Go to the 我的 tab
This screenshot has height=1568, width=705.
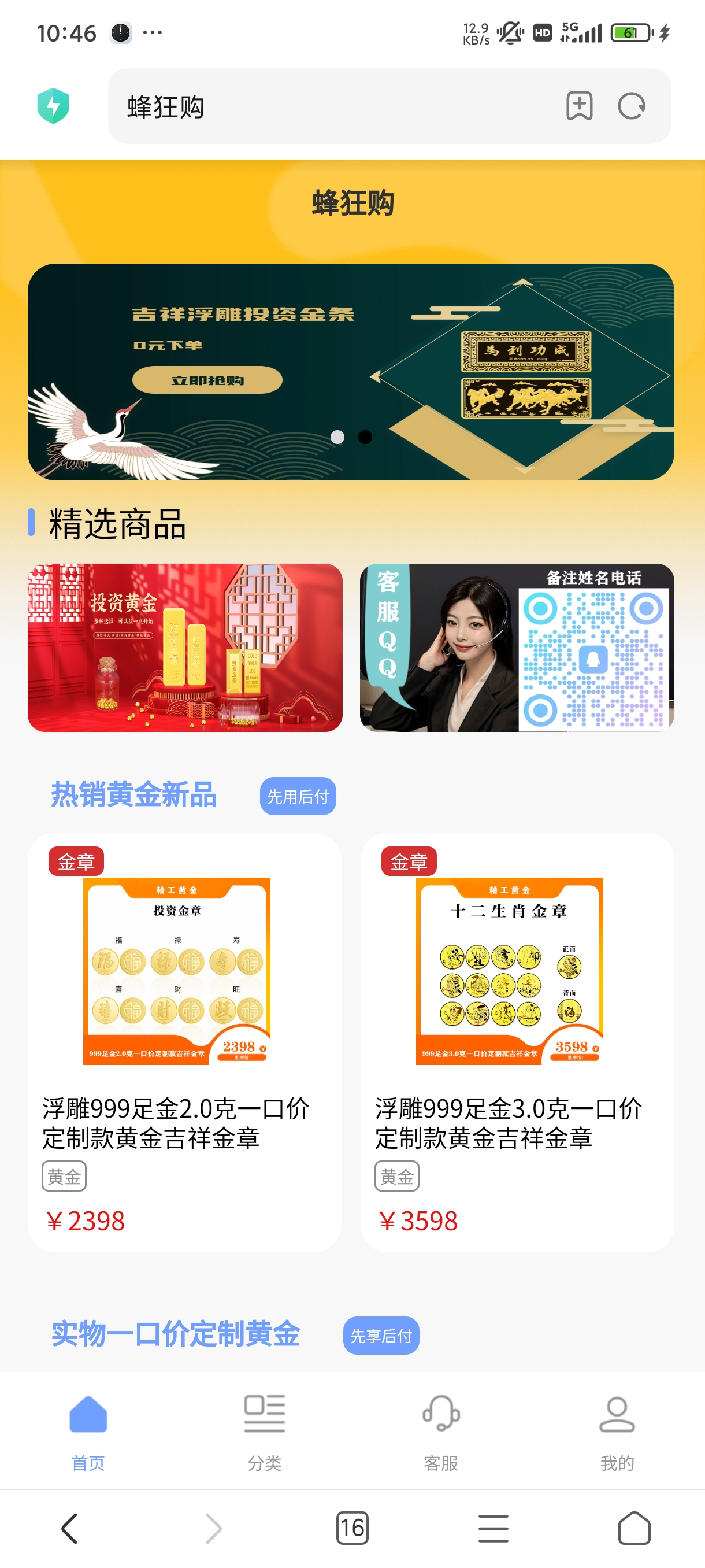(x=617, y=1432)
